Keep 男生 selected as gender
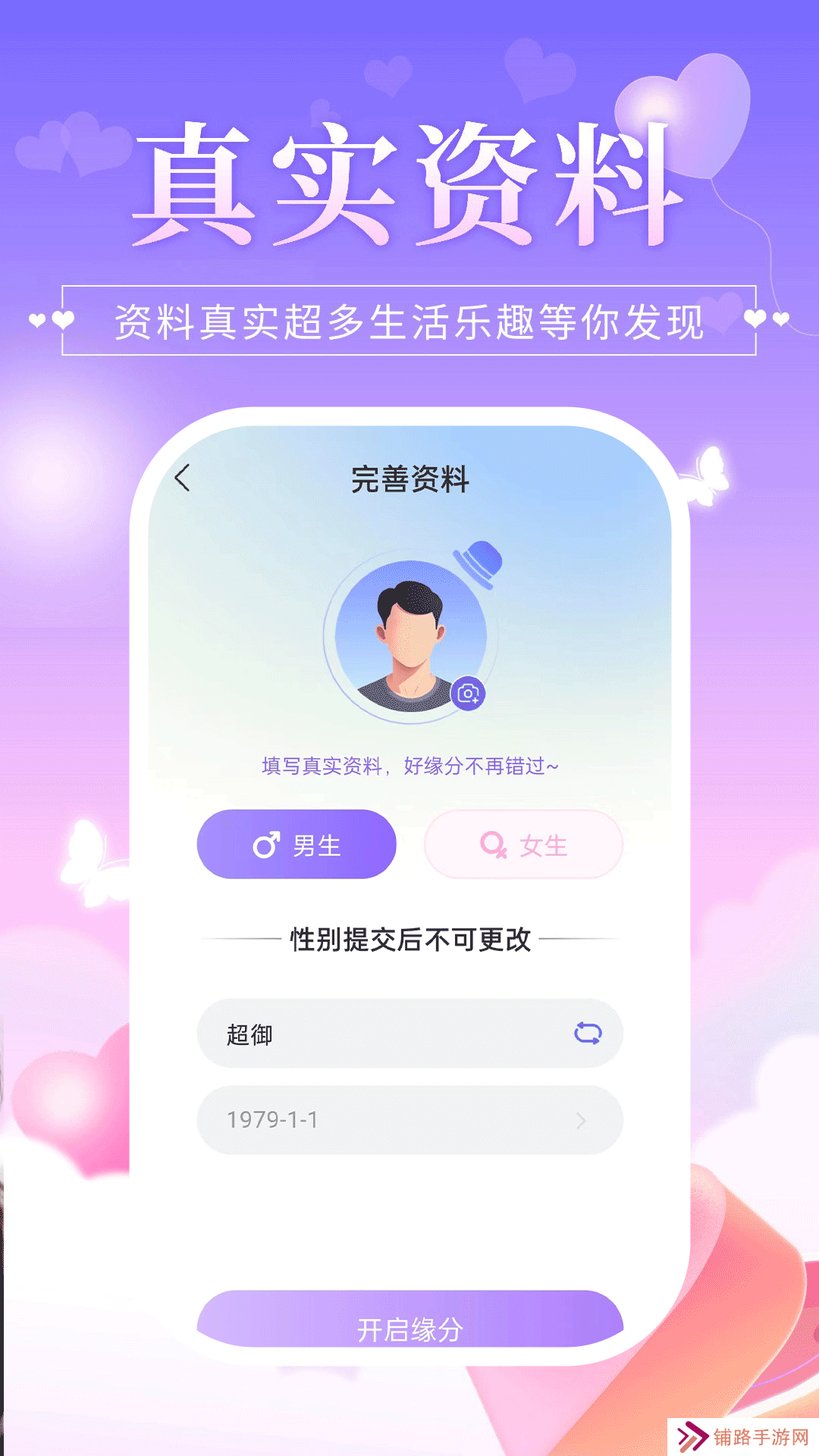The width and height of the screenshot is (819, 1456). pyautogui.click(x=296, y=844)
